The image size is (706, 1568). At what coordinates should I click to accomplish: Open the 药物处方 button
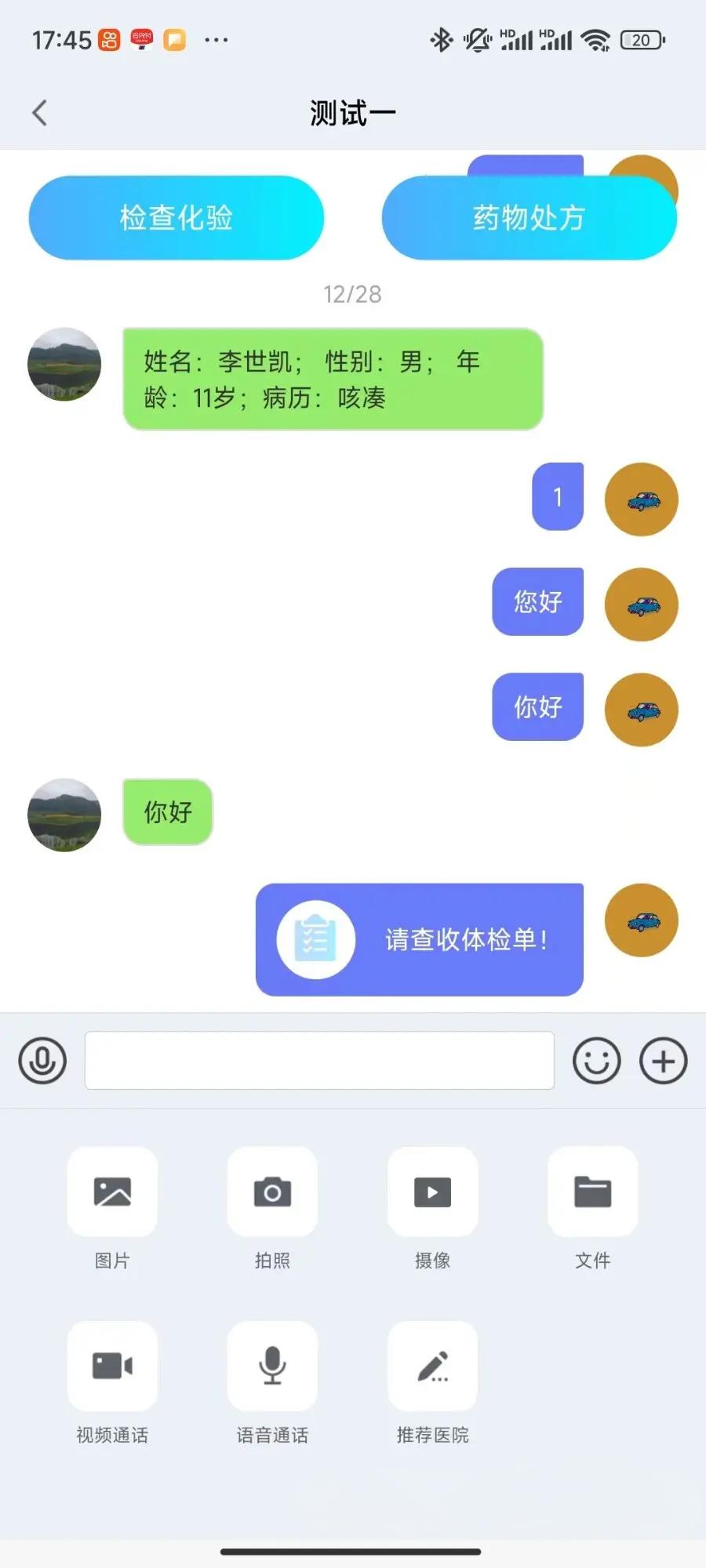529,218
